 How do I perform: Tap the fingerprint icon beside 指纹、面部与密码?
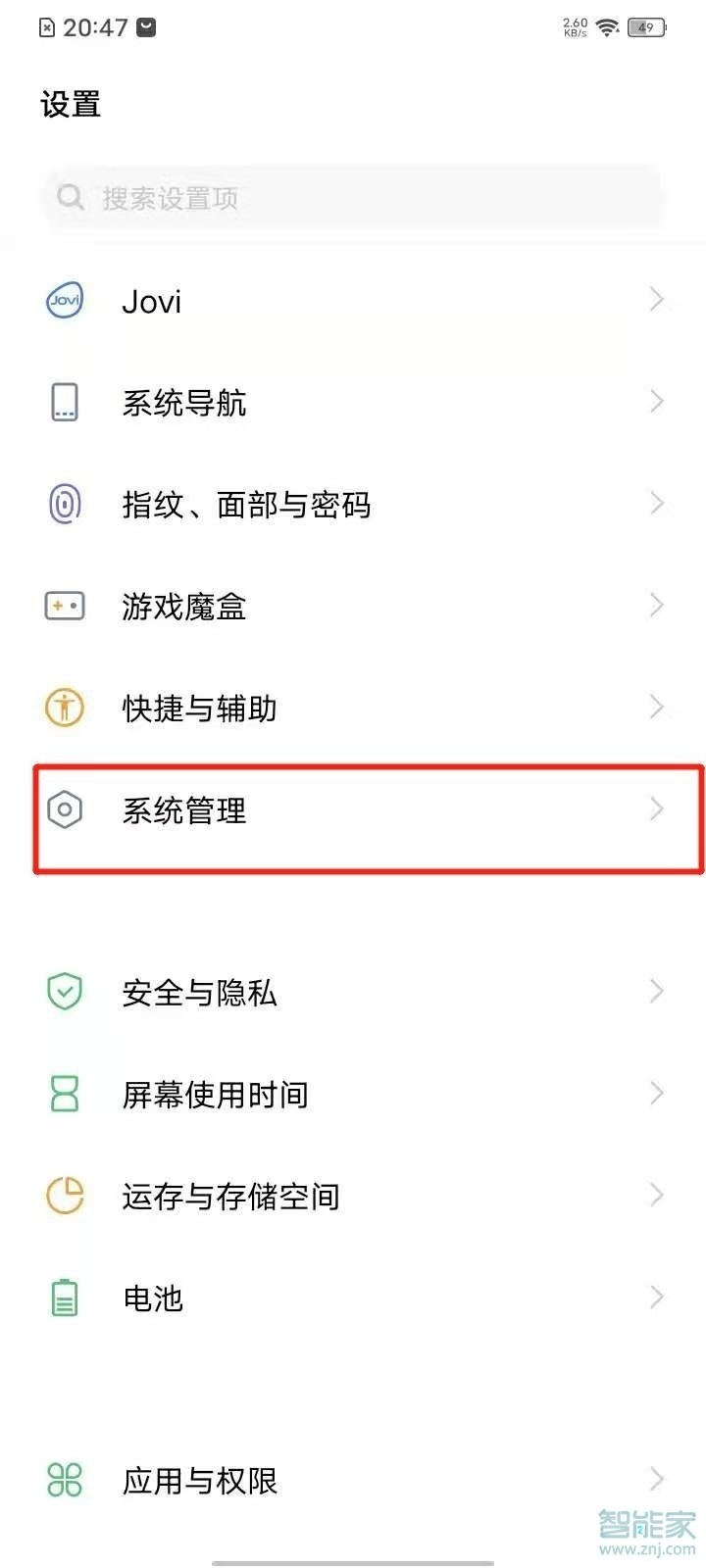pyautogui.click(x=64, y=504)
